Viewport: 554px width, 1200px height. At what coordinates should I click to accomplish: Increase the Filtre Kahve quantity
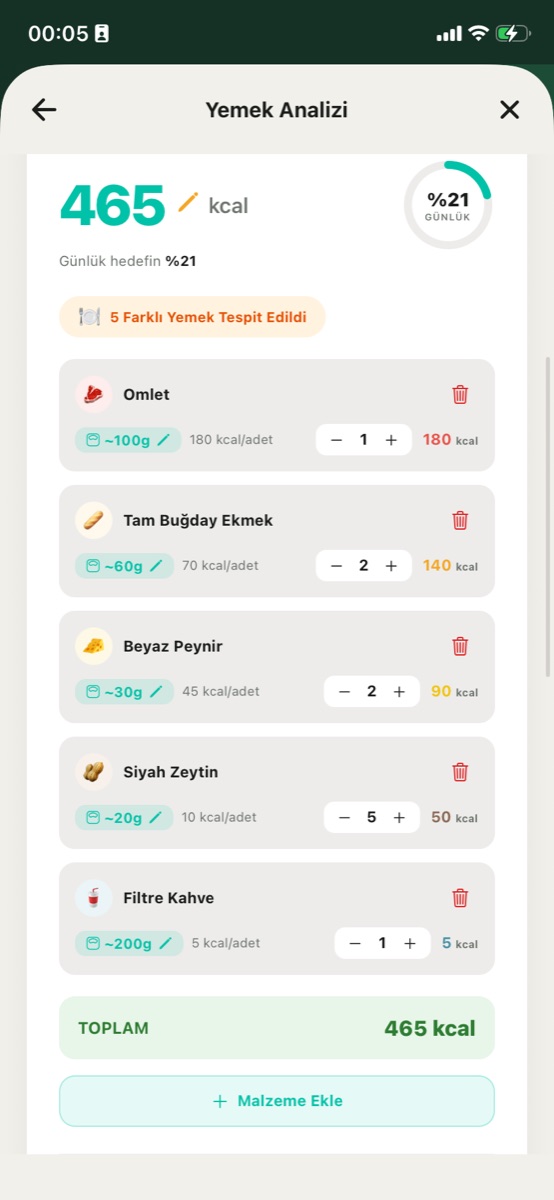pyautogui.click(x=410, y=944)
